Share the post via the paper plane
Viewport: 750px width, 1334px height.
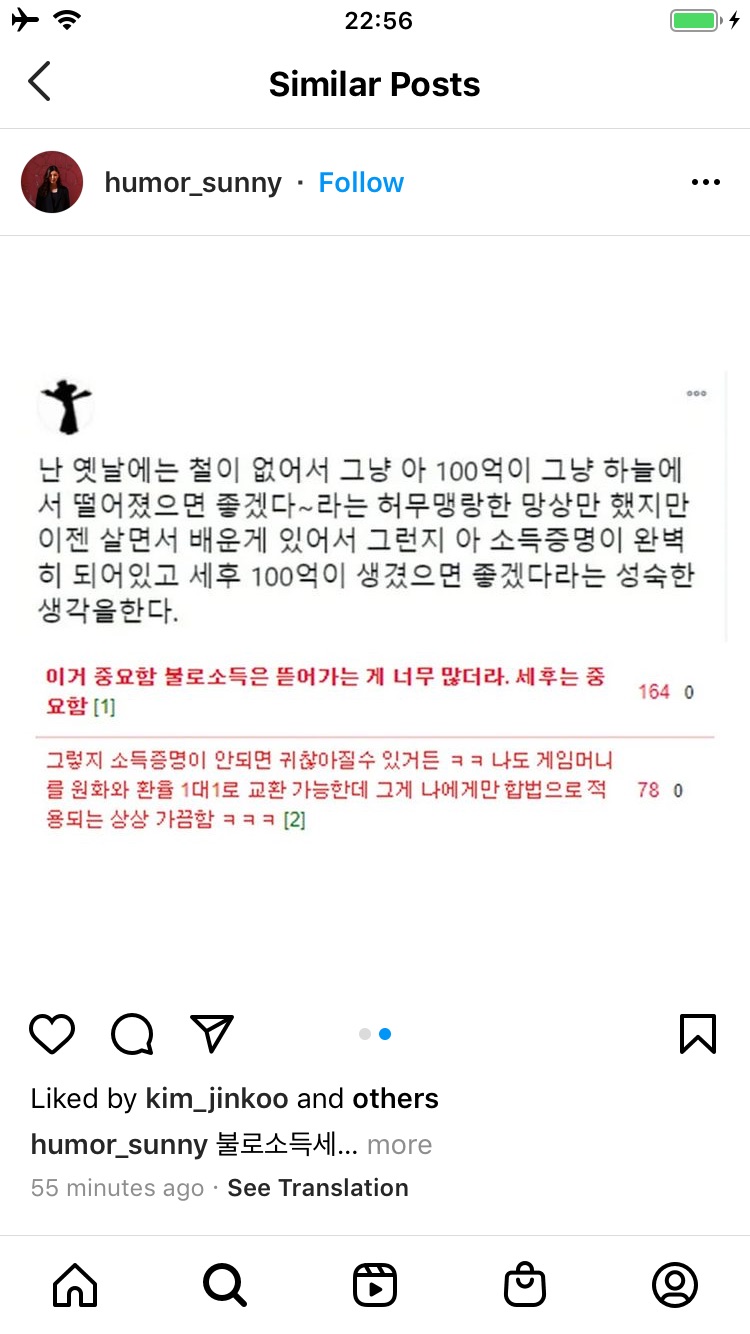point(212,1034)
